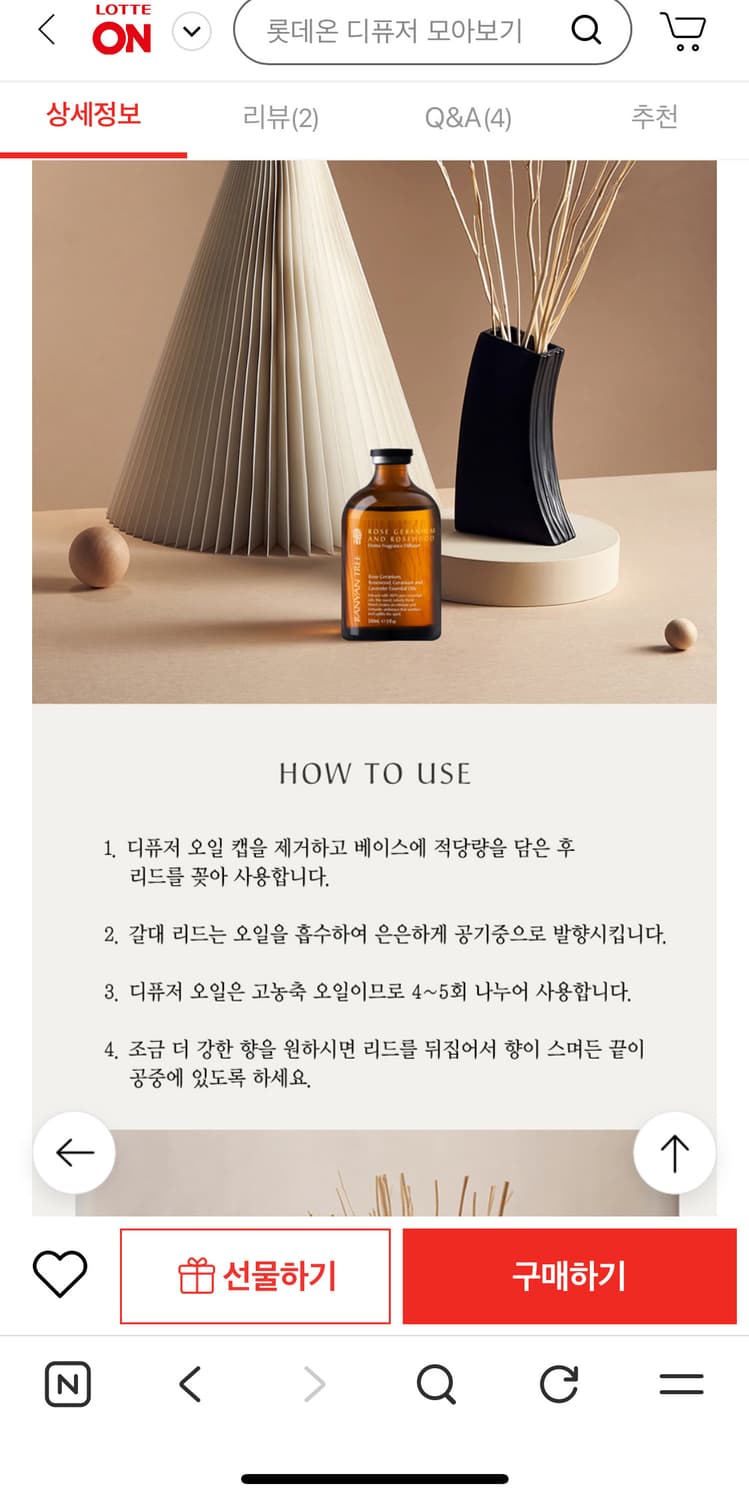This screenshot has height=1500, width=749.
Task: Open the browser menu via hamburger icon
Action: pos(681,1385)
